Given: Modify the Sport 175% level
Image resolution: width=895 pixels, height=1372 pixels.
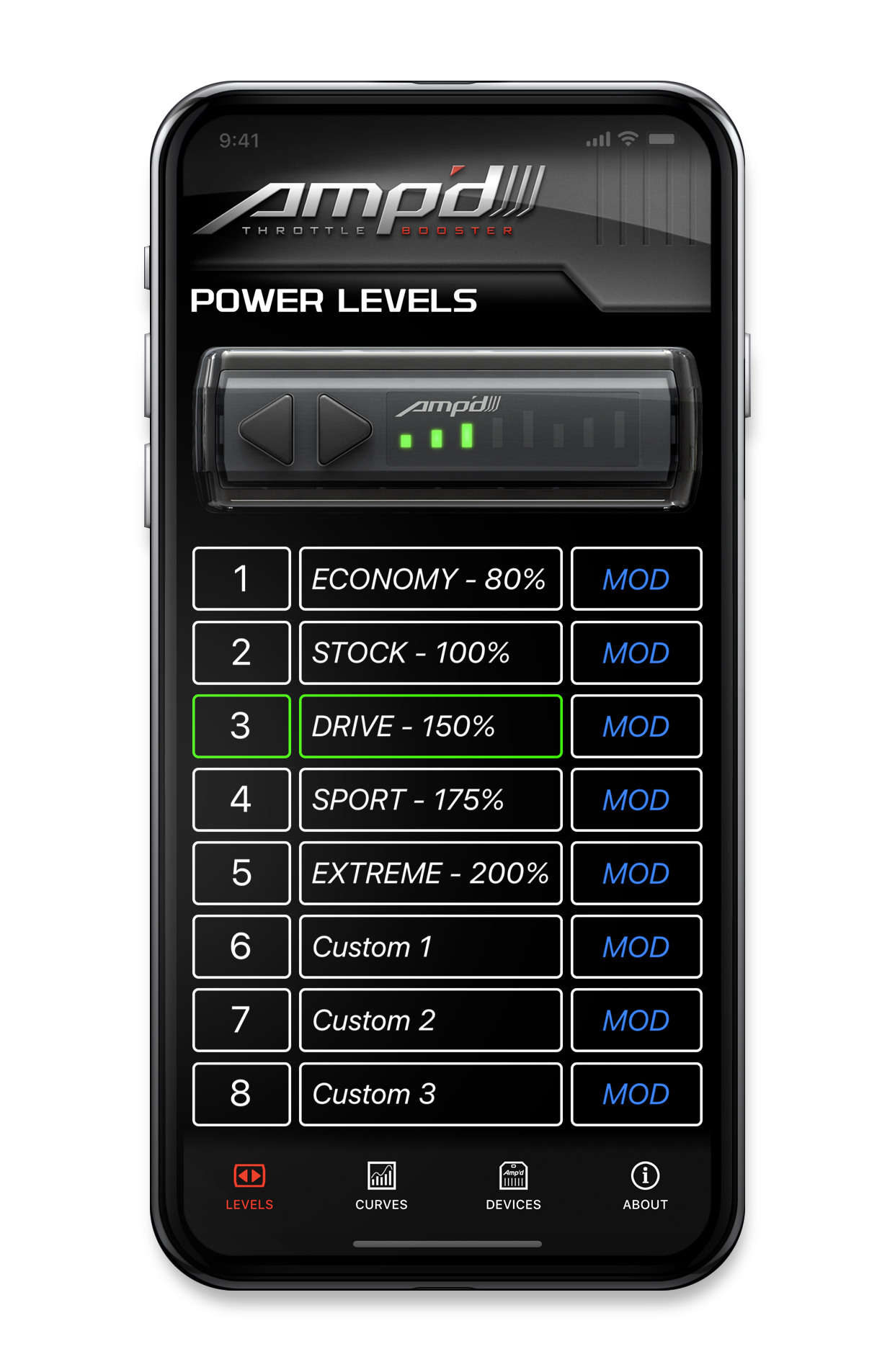Looking at the screenshot, I should pos(636,799).
